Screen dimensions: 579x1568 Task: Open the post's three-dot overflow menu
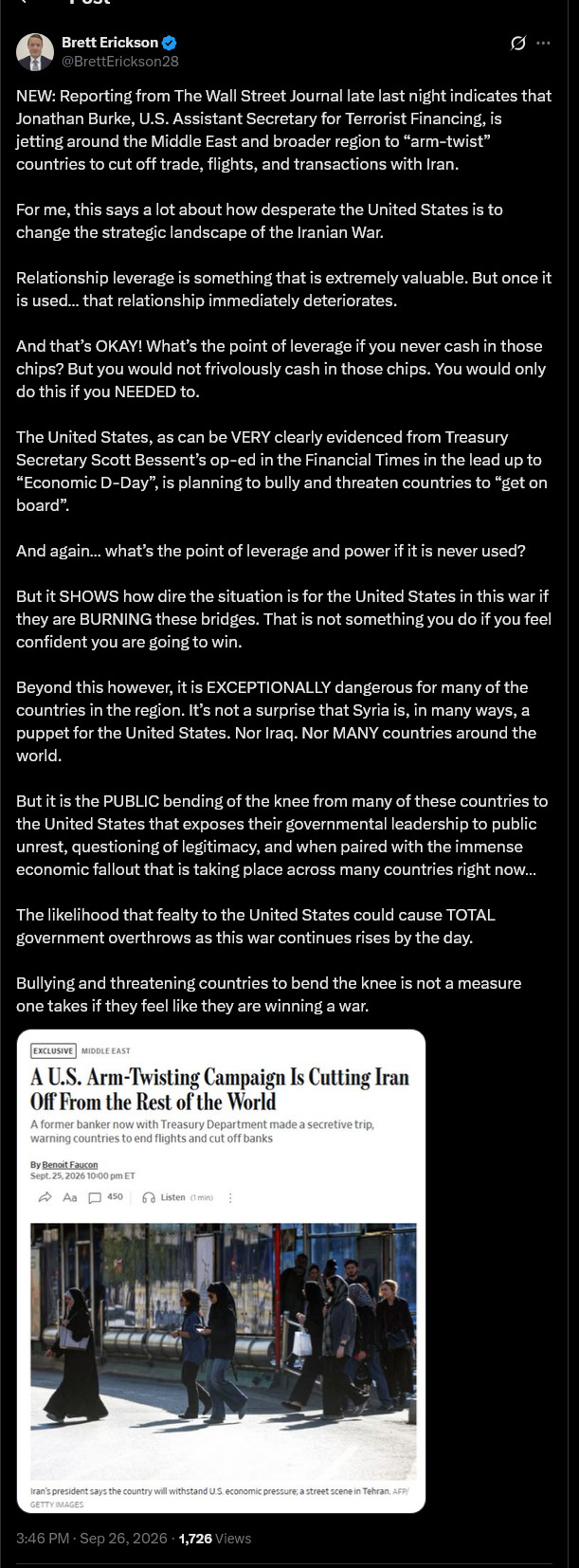(x=543, y=43)
